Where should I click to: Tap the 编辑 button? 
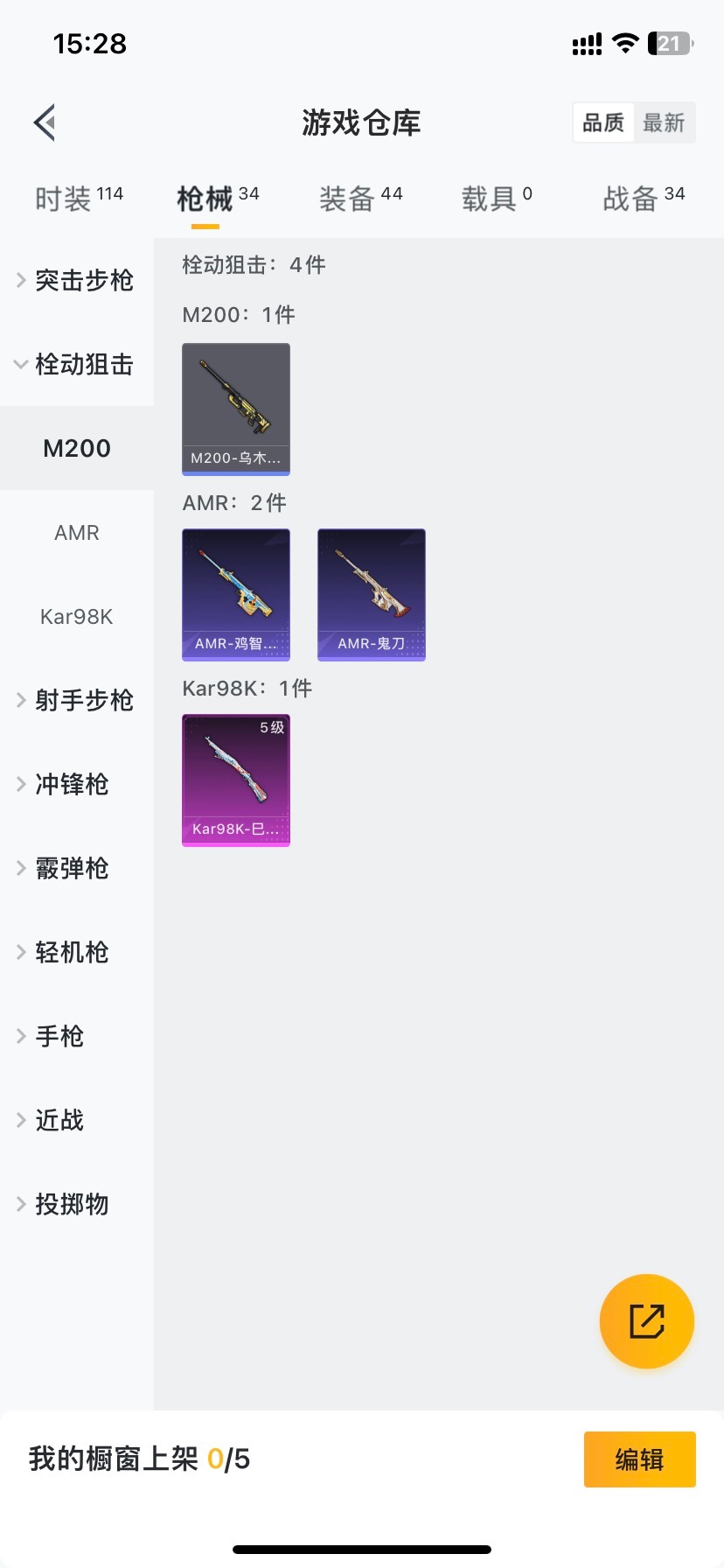coord(639,1459)
